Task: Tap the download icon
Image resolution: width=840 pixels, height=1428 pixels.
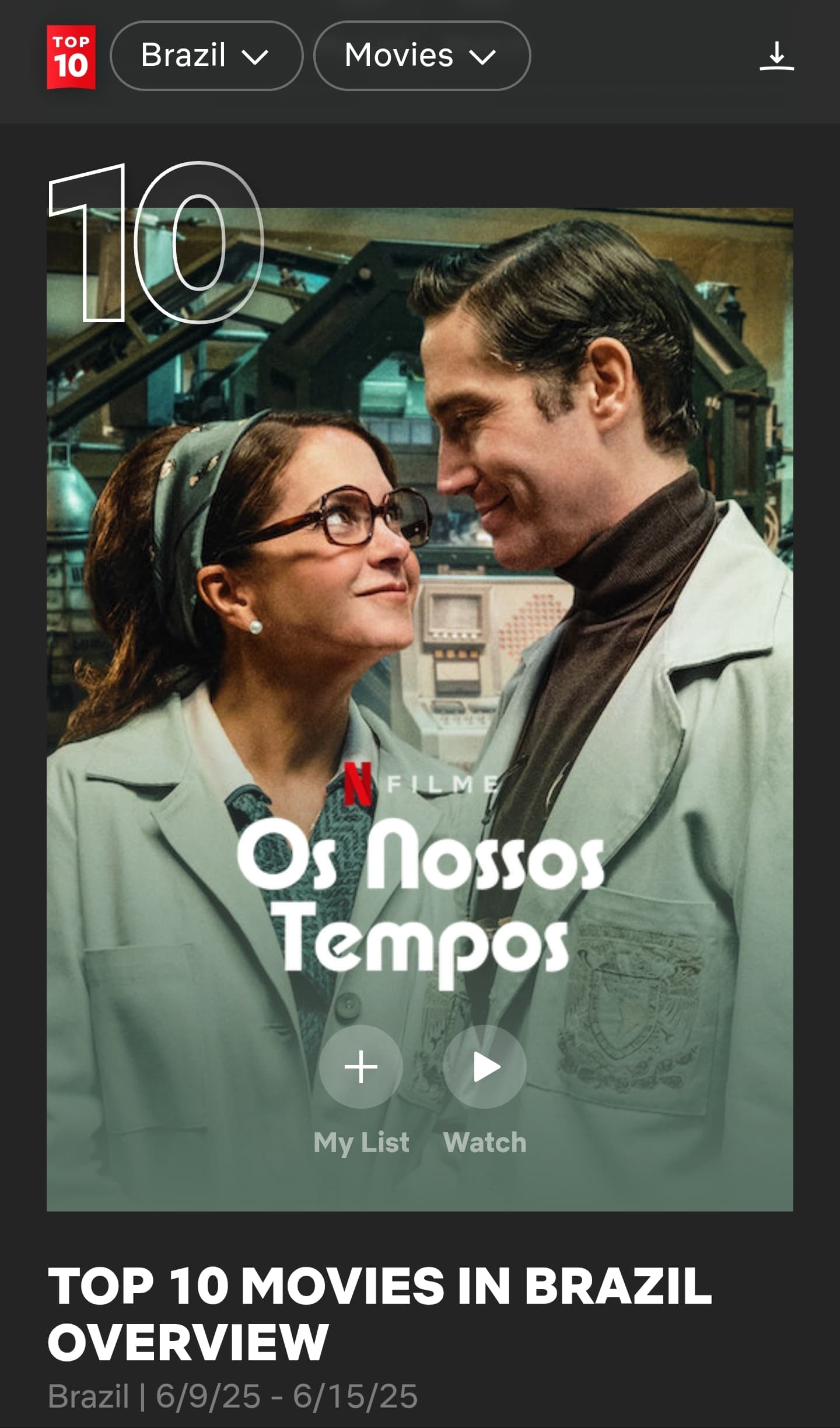Action: coord(776,56)
